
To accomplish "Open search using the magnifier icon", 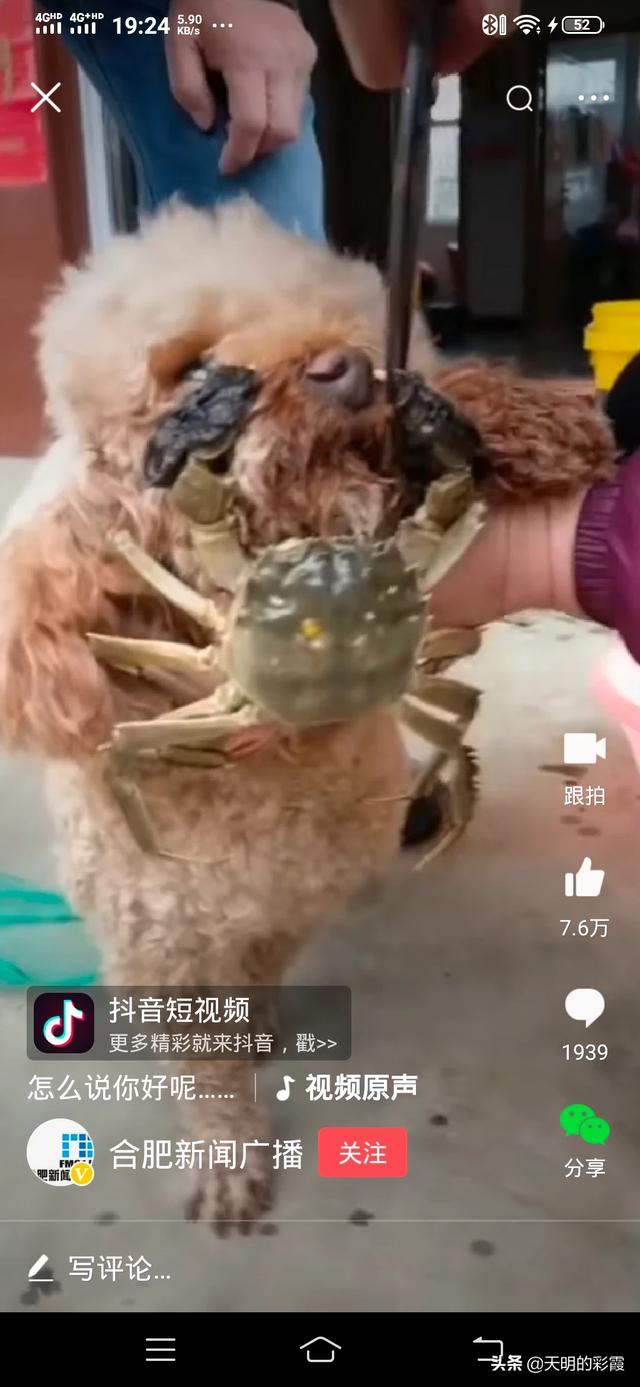I will 519,98.
